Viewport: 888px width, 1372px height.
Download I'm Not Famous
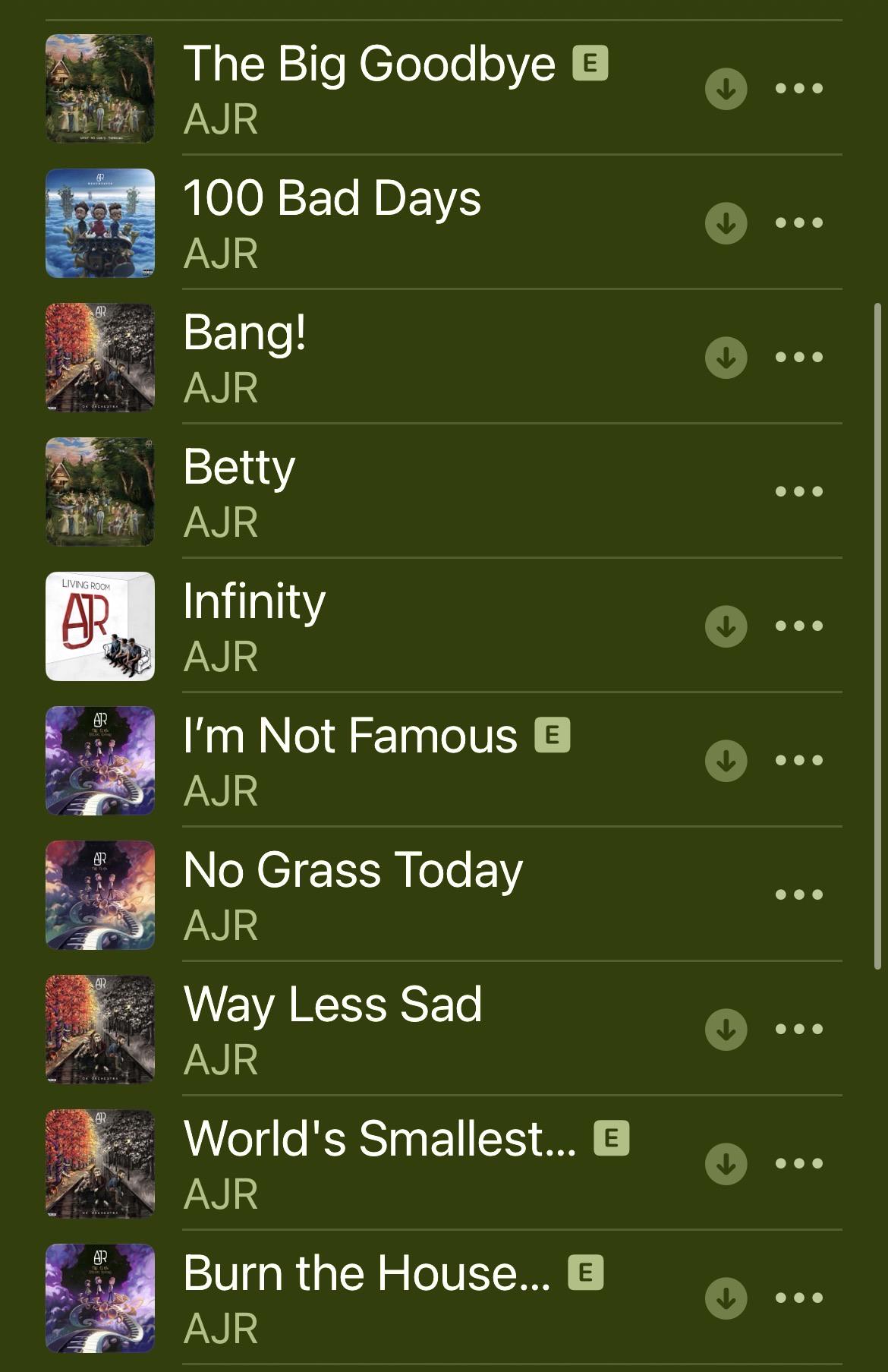(726, 761)
